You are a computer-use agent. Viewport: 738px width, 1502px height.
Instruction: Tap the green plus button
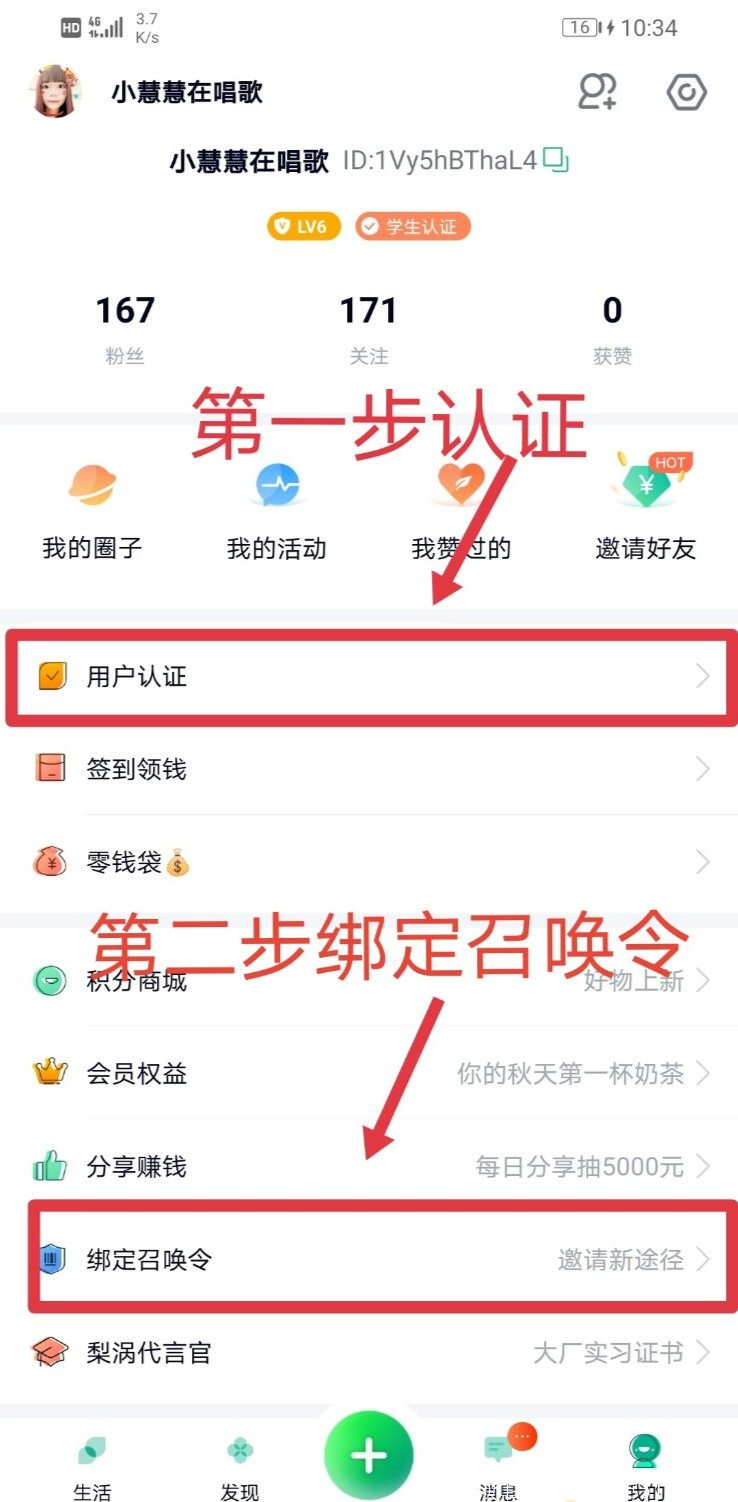click(368, 1455)
